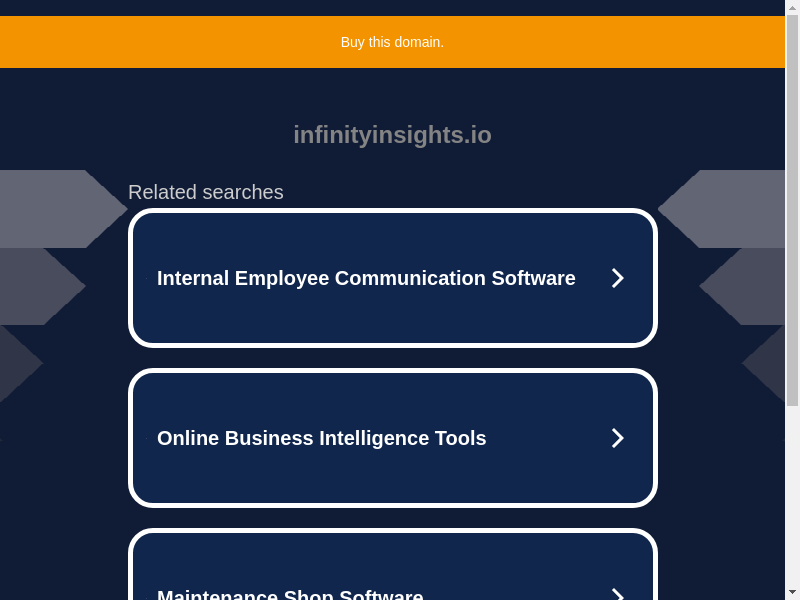Screen dimensions: 800x600
Task: Open Internal Employee Communication Software search
Action: pos(392,278)
